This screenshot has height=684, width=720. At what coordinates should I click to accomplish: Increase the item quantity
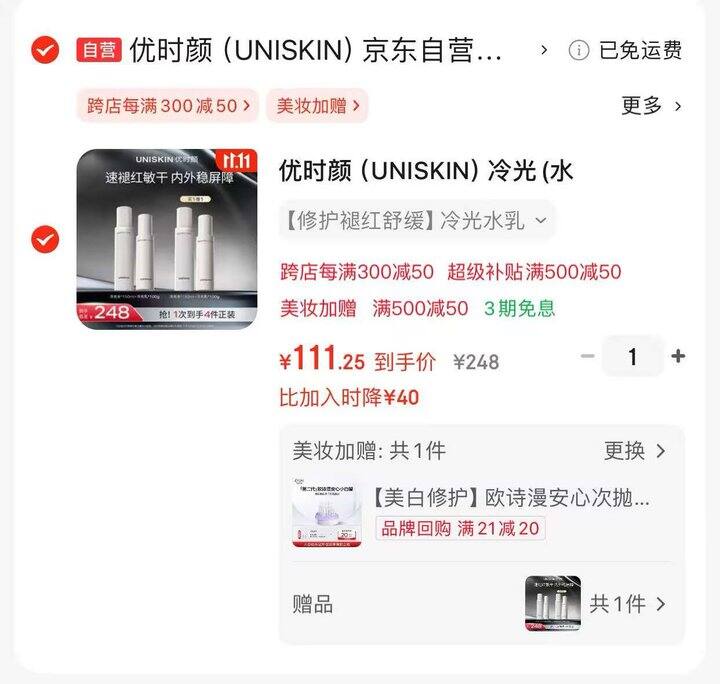click(x=678, y=356)
